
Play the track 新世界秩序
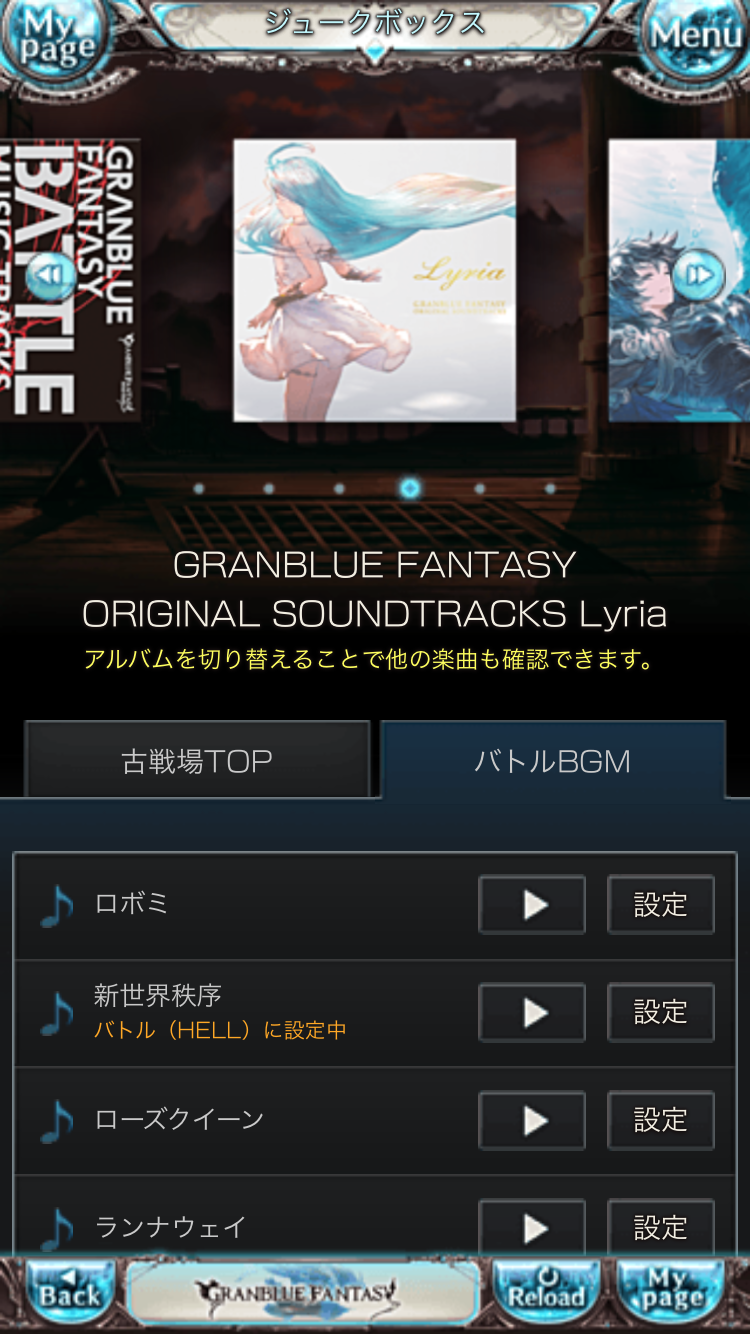pyautogui.click(x=532, y=1013)
